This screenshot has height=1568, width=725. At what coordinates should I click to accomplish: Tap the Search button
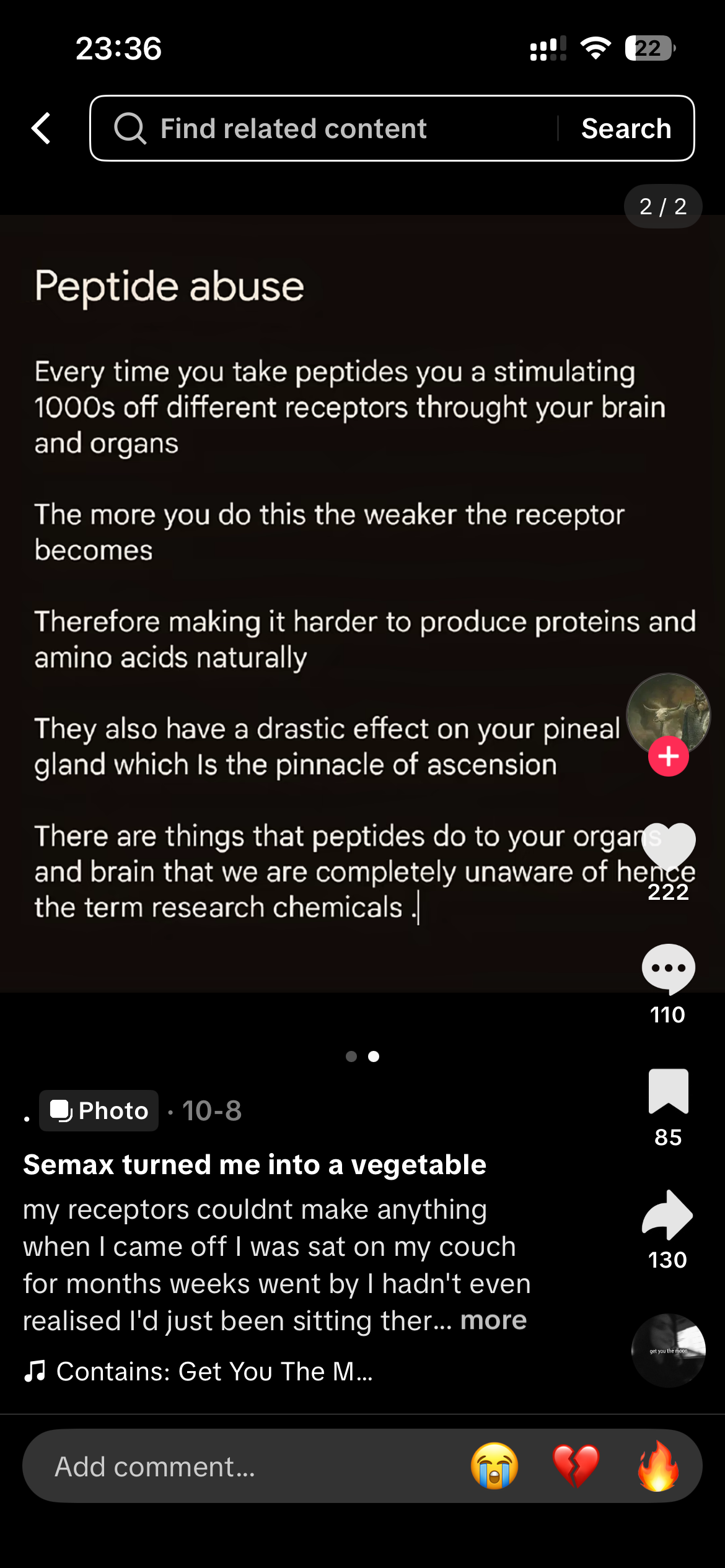(x=626, y=129)
